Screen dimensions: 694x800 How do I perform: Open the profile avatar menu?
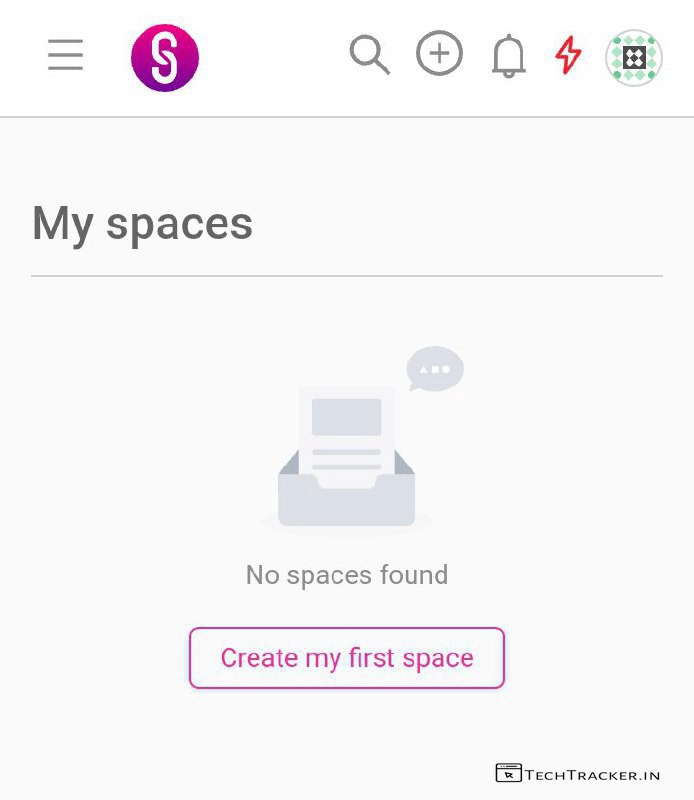634,57
